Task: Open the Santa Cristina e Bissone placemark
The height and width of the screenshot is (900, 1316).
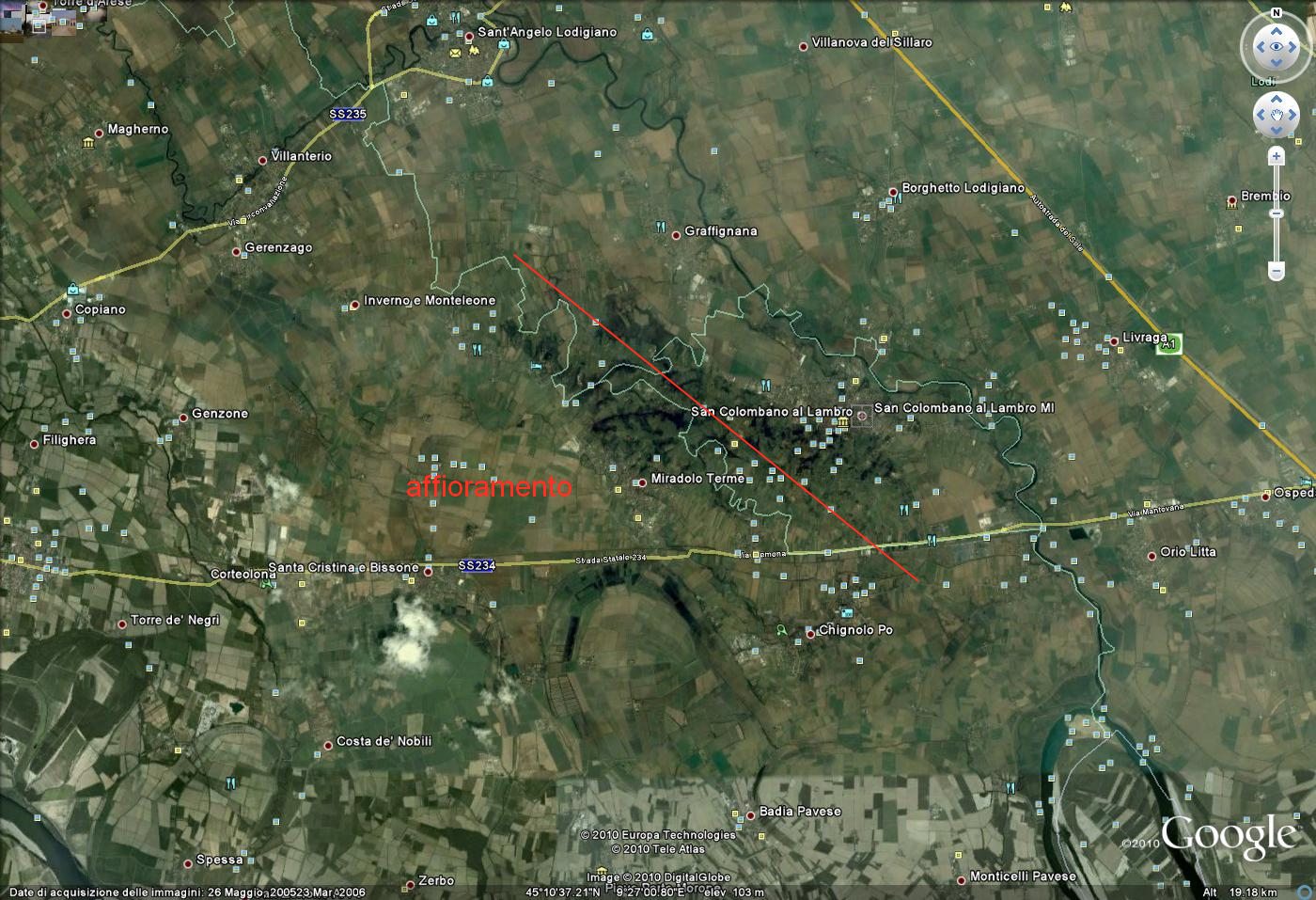Action: coord(429,572)
